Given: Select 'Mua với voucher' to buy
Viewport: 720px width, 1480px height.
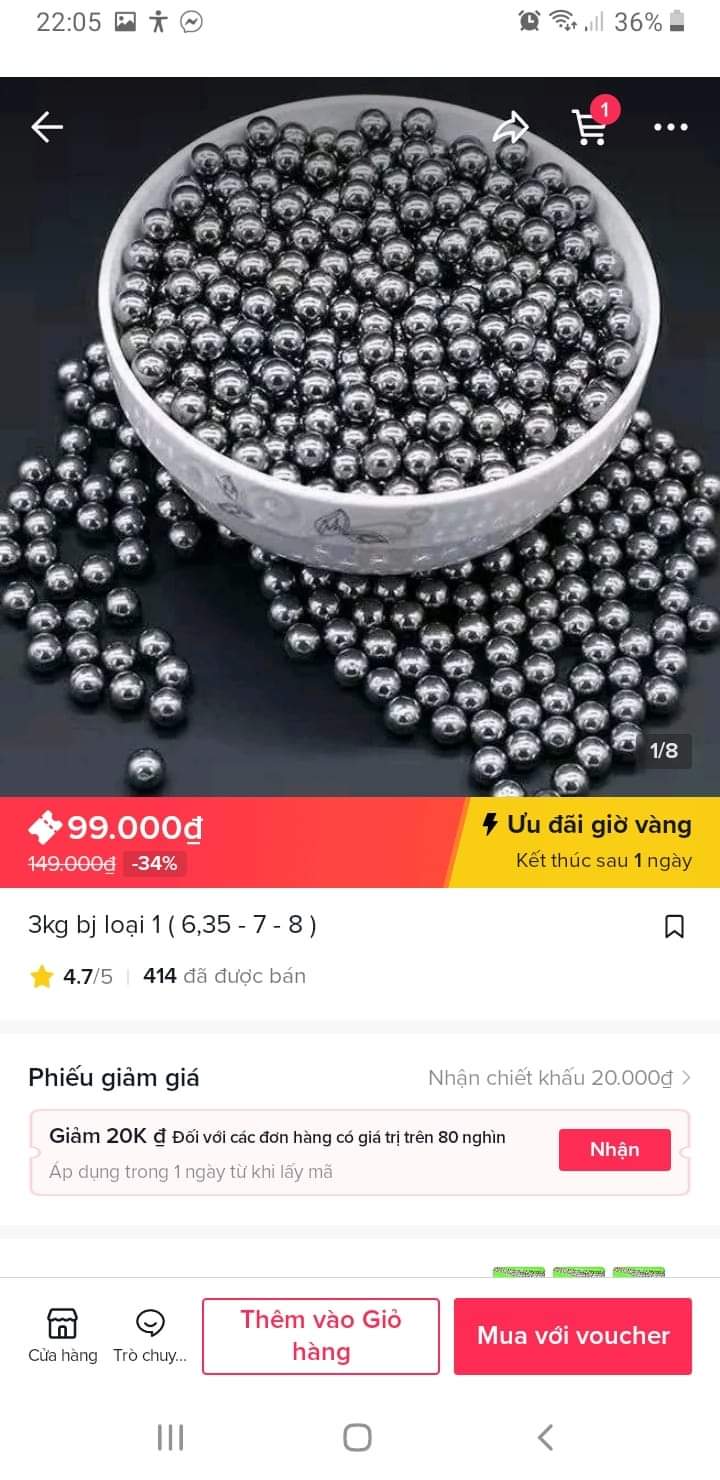Looking at the screenshot, I should click(573, 1336).
